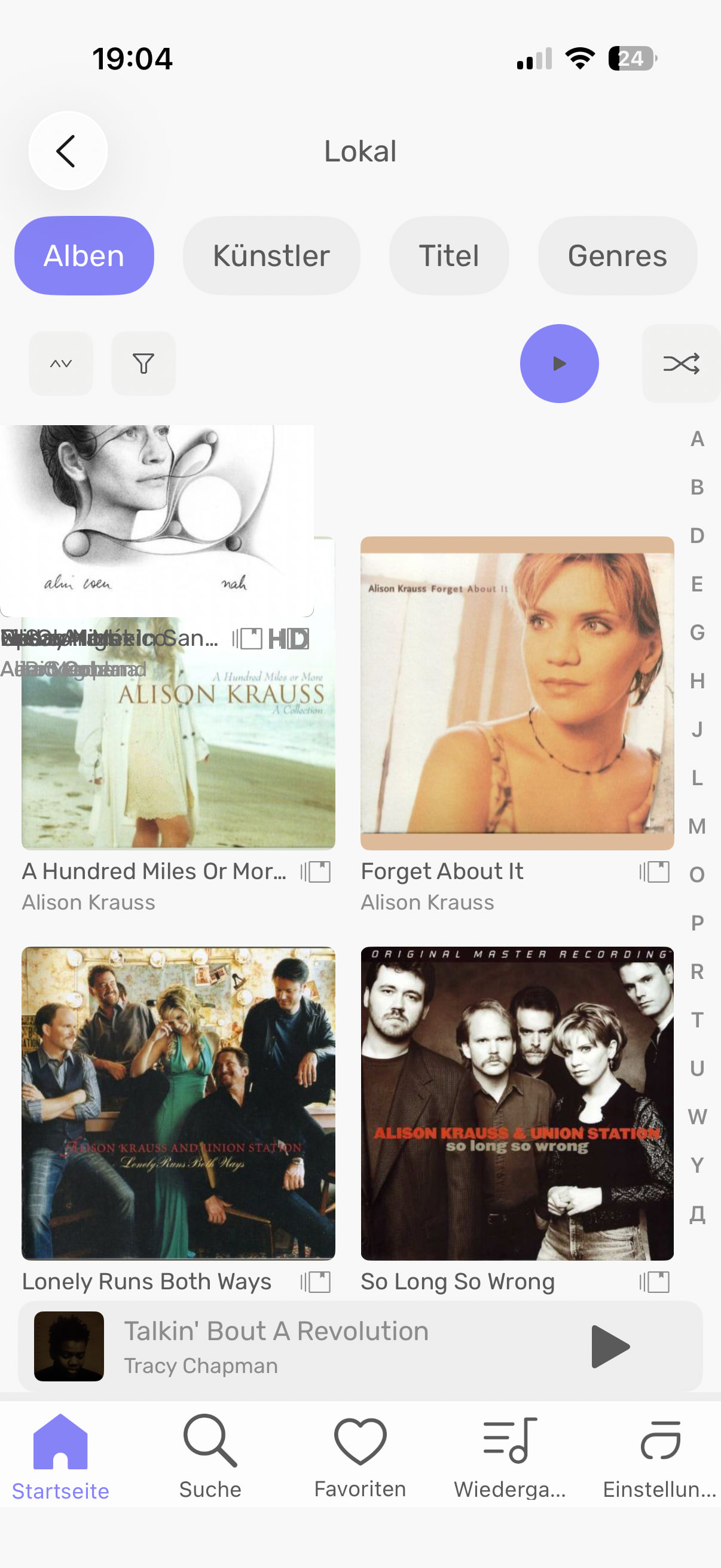This screenshot has width=721, height=1568.
Task: Open the Wiedergabe playlists tab
Action: (509, 1456)
